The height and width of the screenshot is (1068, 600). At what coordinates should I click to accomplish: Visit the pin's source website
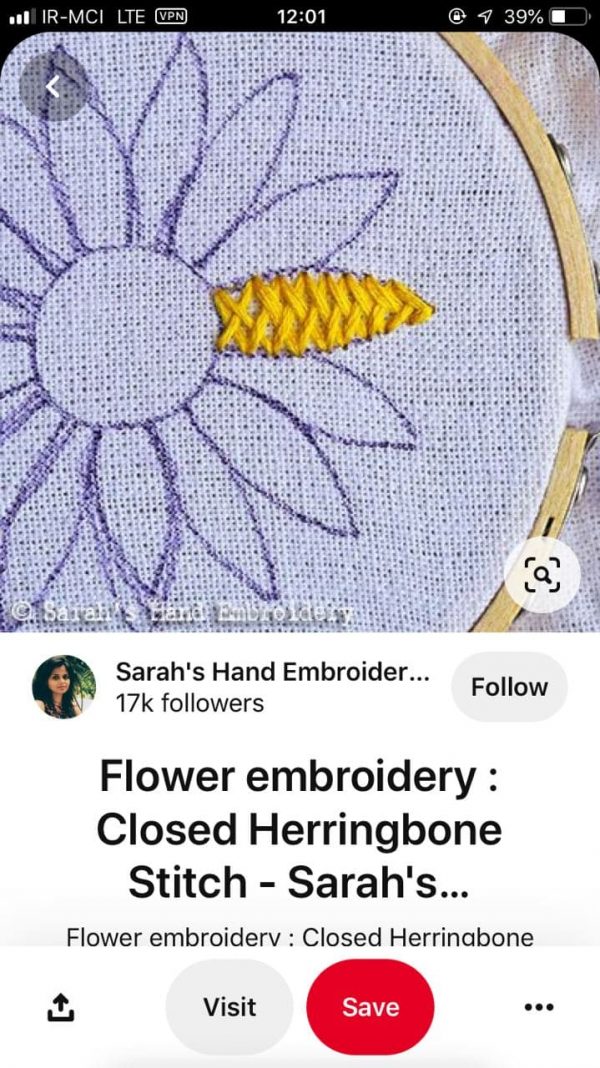pos(230,1007)
